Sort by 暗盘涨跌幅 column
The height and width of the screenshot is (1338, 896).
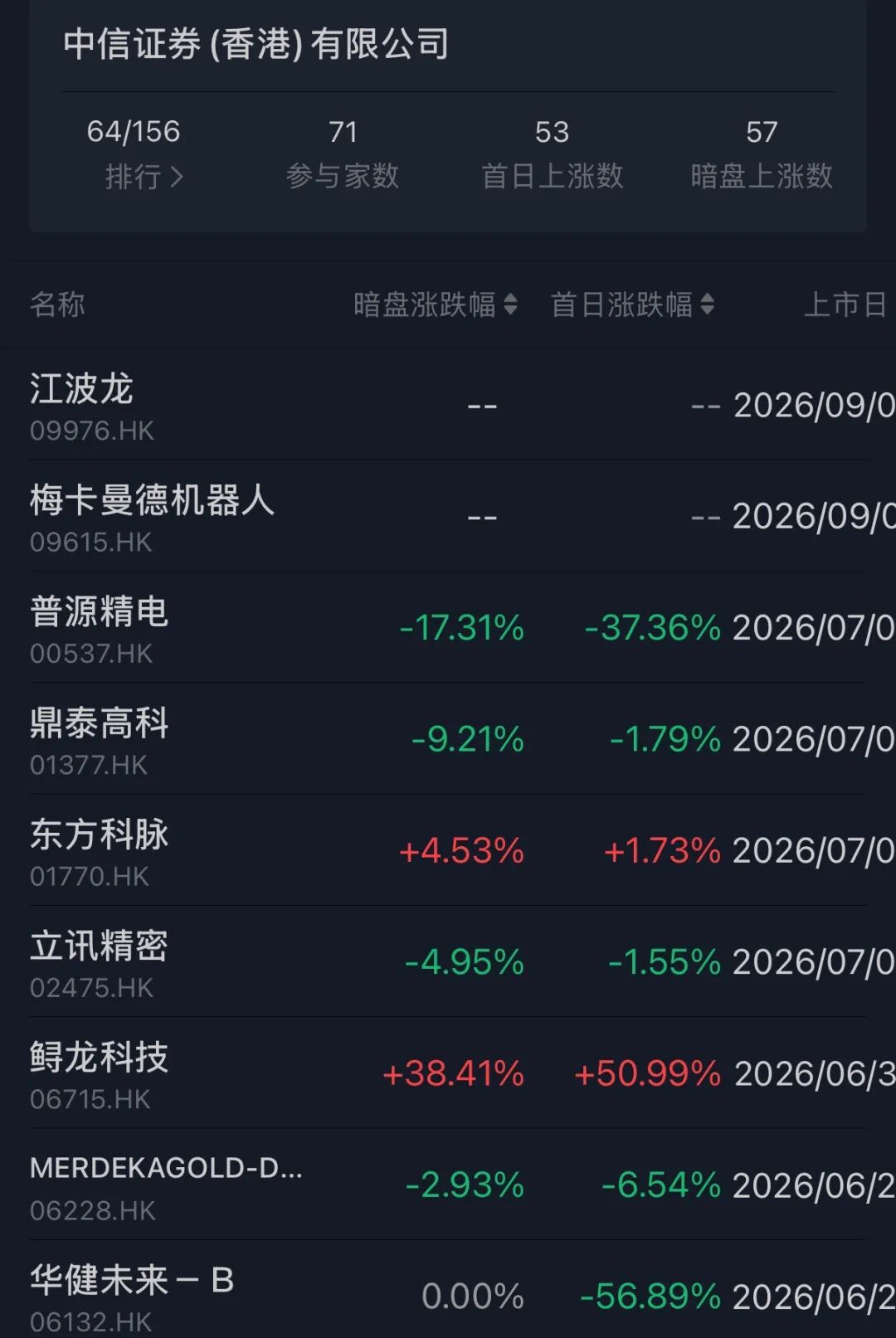coord(436,304)
